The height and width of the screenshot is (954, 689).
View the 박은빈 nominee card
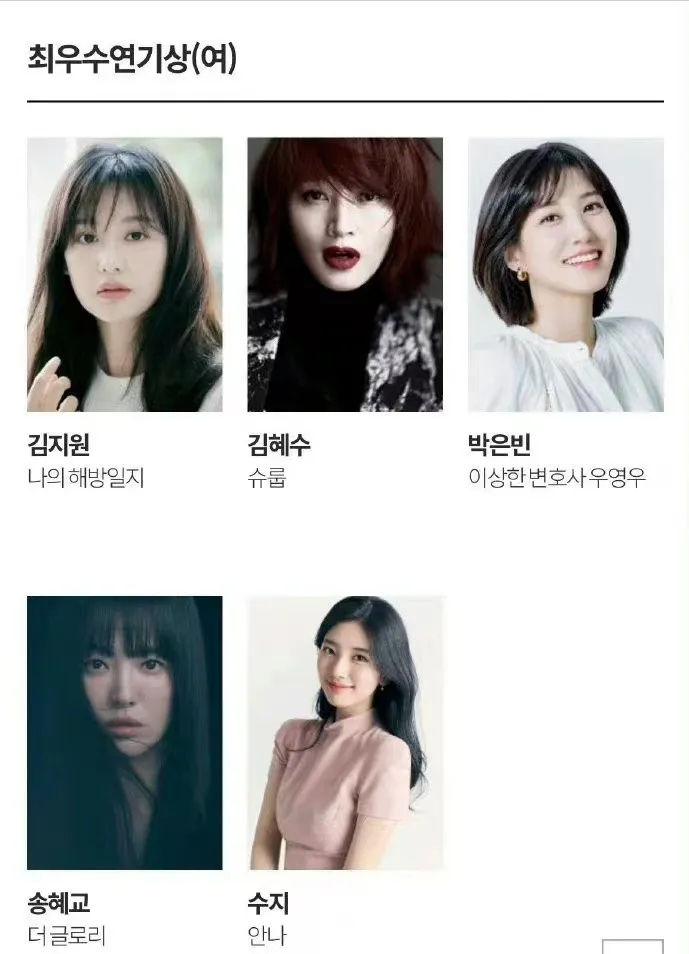566,275
